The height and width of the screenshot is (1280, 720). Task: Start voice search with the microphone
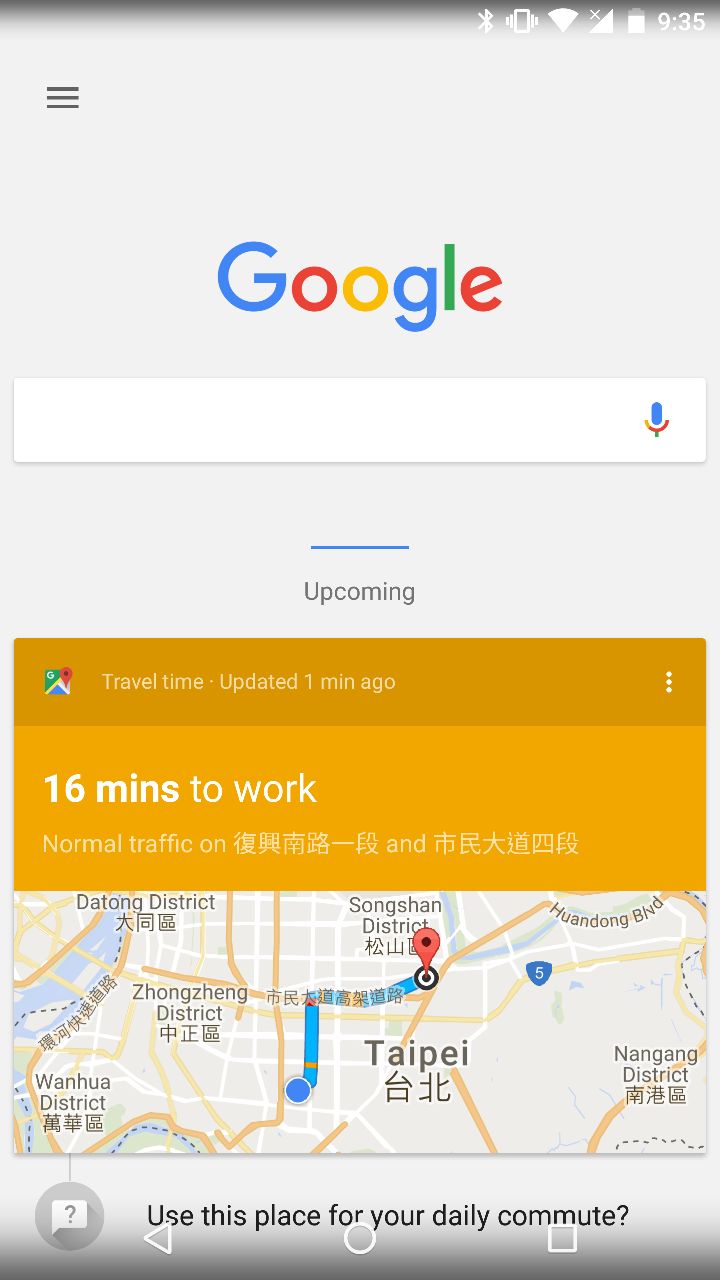click(656, 420)
